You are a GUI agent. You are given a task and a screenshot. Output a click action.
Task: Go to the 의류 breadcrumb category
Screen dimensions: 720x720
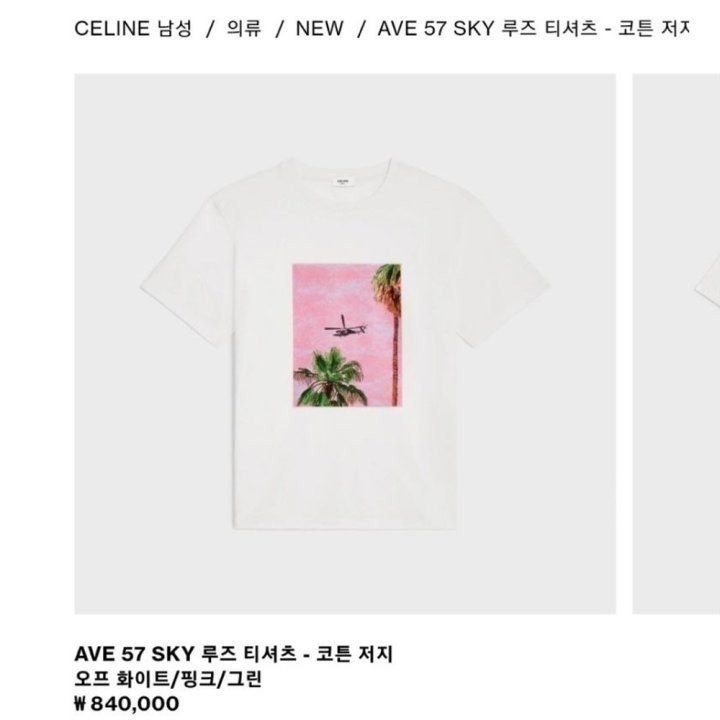click(x=243, y=27)
